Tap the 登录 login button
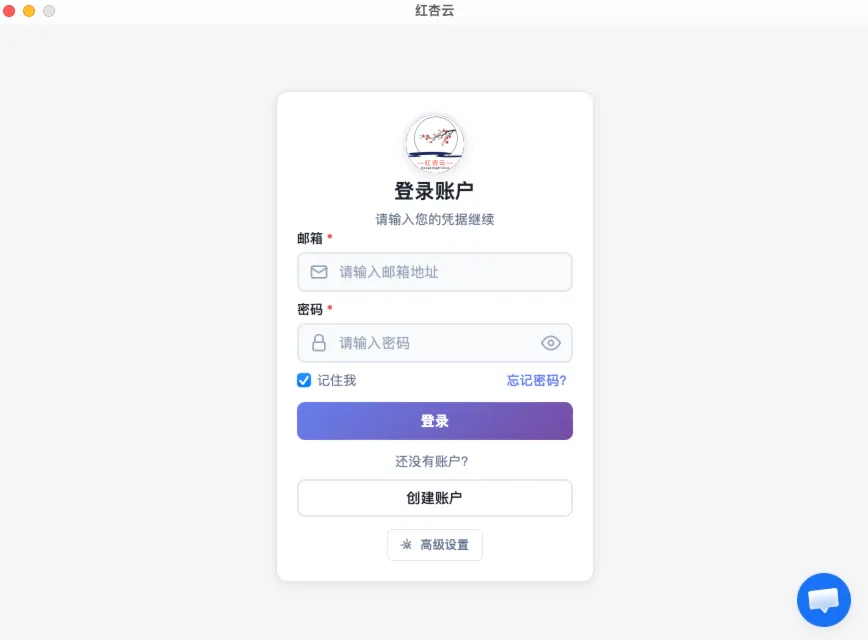The image size is (868, 640). tap(434, 421)
